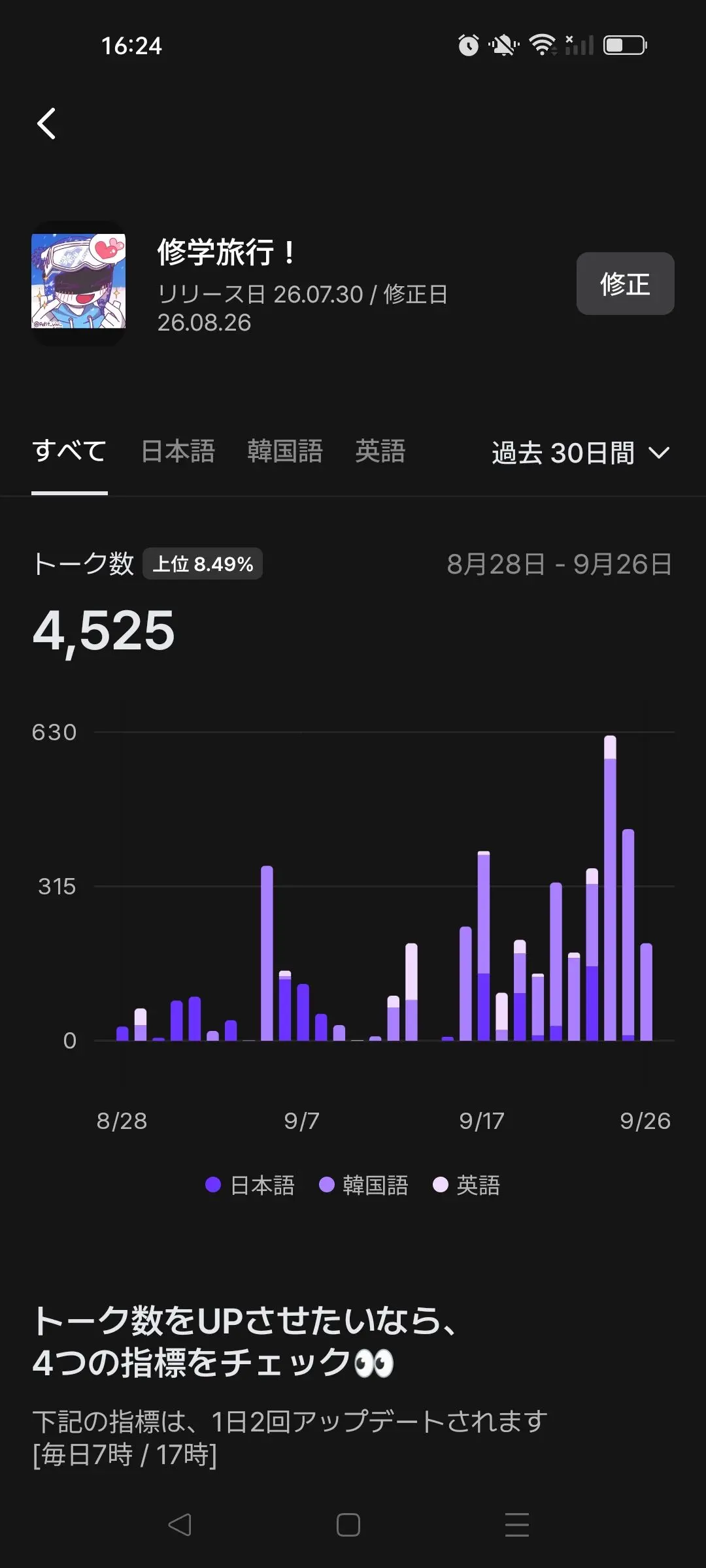Open the 修学旅行！ character thumbnail

coord(78,282)
